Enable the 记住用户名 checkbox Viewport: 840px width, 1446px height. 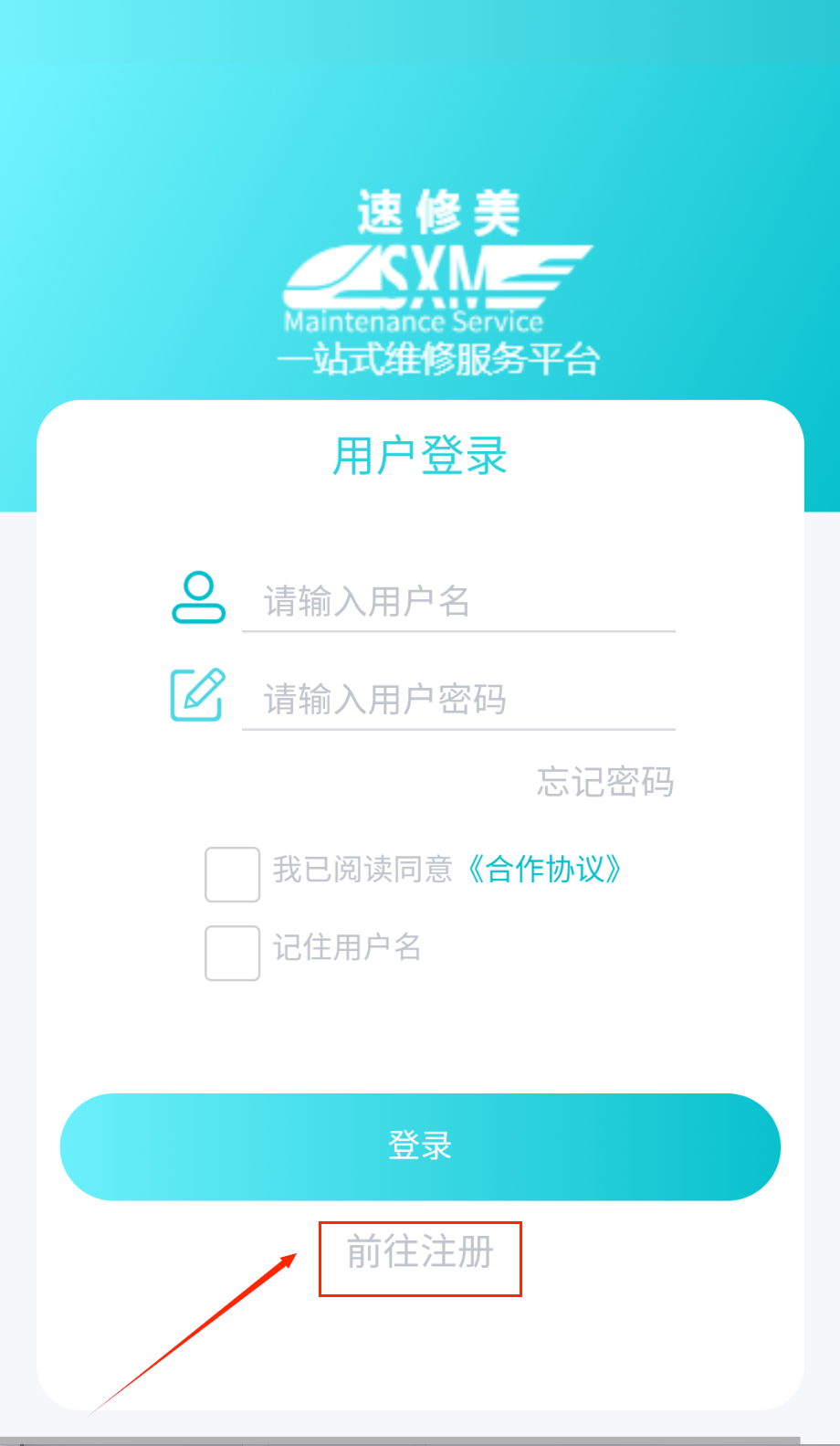tap(233, 953)
